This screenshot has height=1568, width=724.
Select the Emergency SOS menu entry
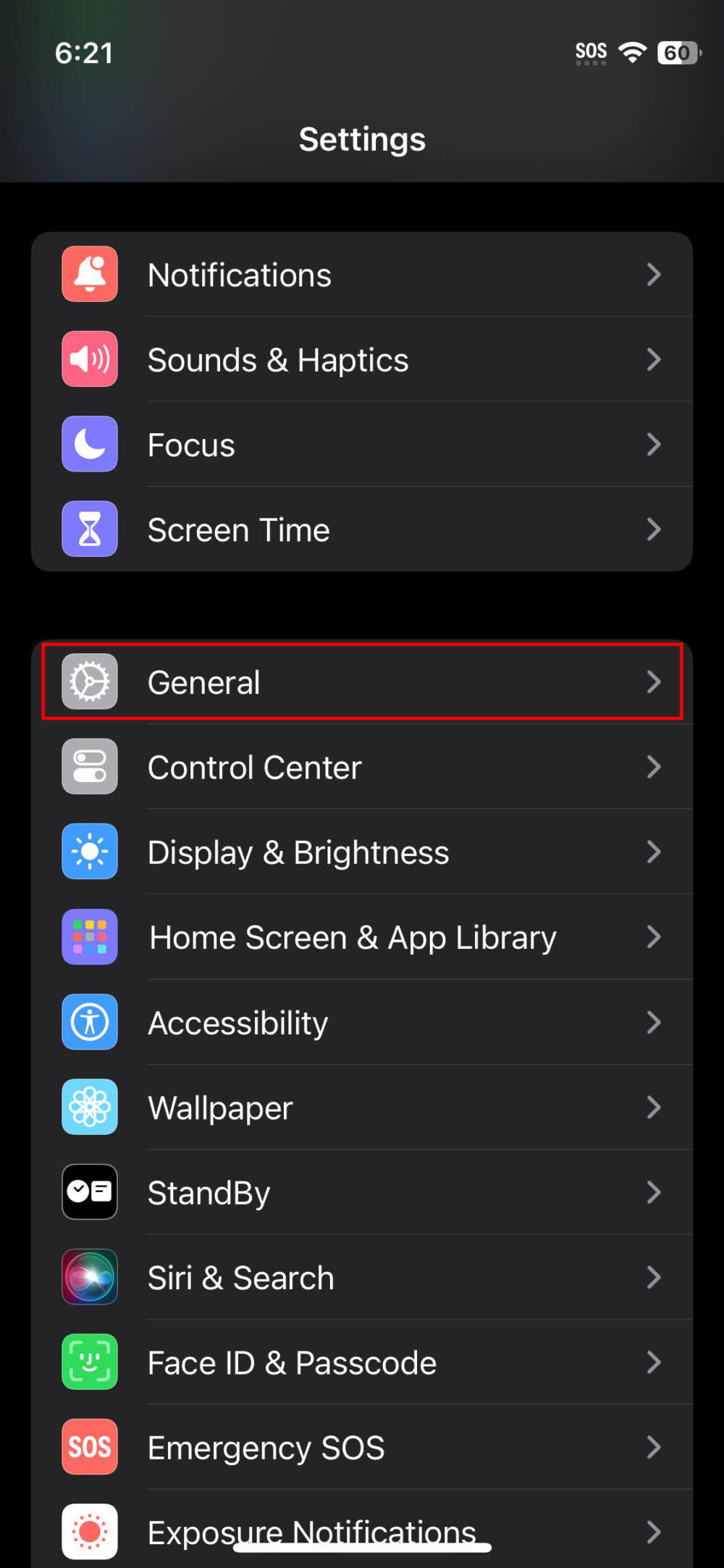362,1448
